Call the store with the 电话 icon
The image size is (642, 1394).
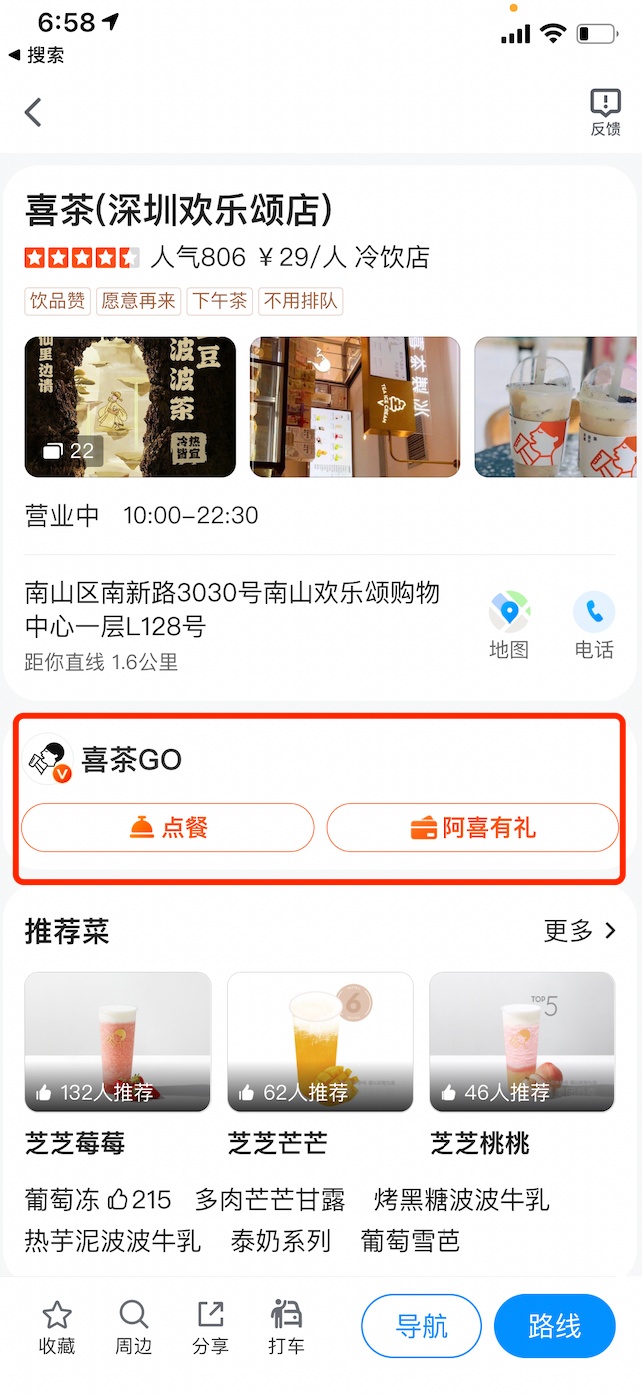pyautogui.click(x=593, y=625)
